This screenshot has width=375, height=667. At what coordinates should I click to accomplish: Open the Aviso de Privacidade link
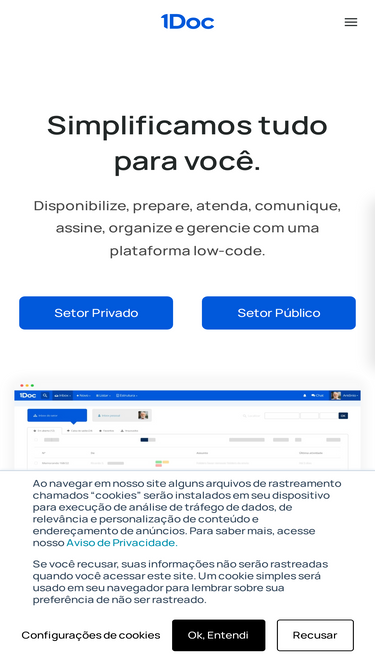pos(122,543)
